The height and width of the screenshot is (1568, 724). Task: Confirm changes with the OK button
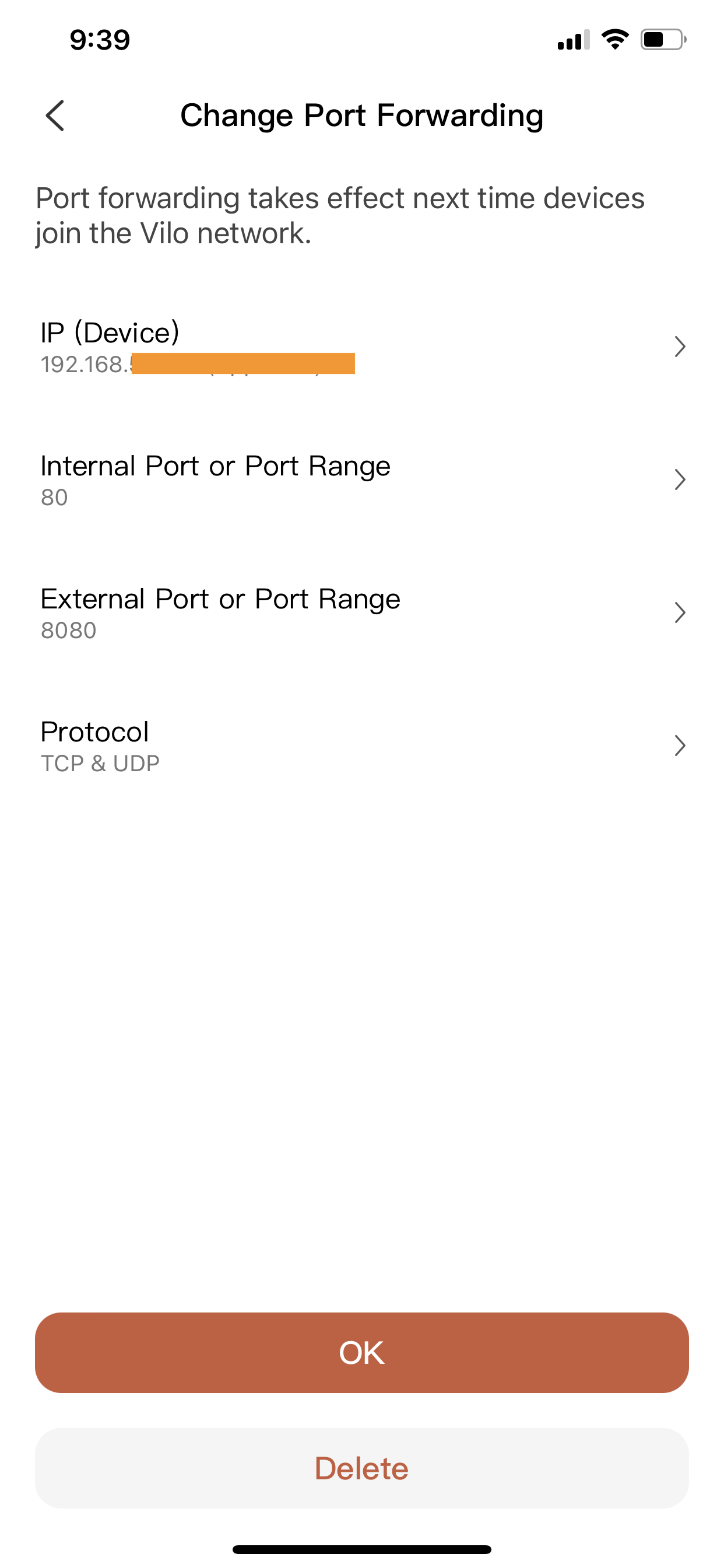pos(362,1353)
